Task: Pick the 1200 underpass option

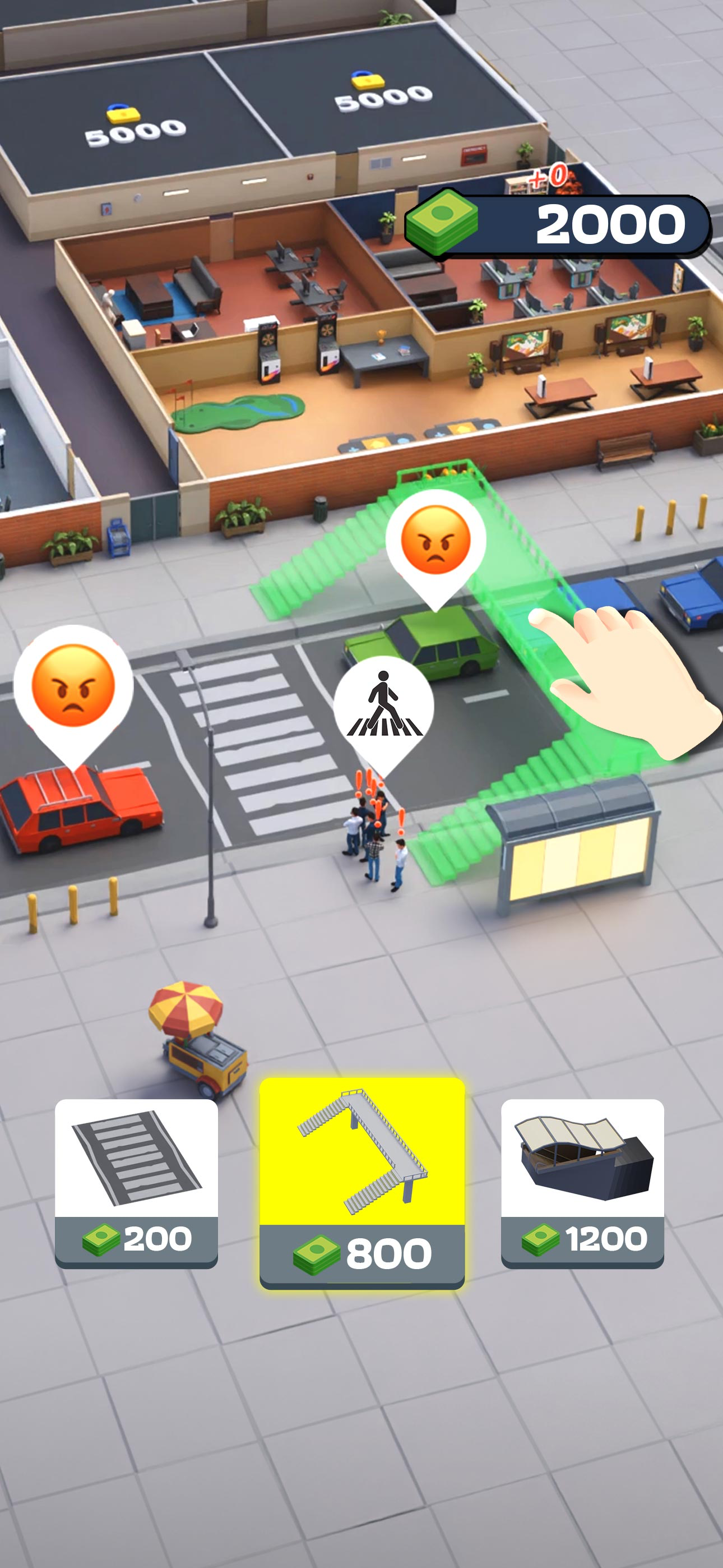Action: tap(582, 1183)
